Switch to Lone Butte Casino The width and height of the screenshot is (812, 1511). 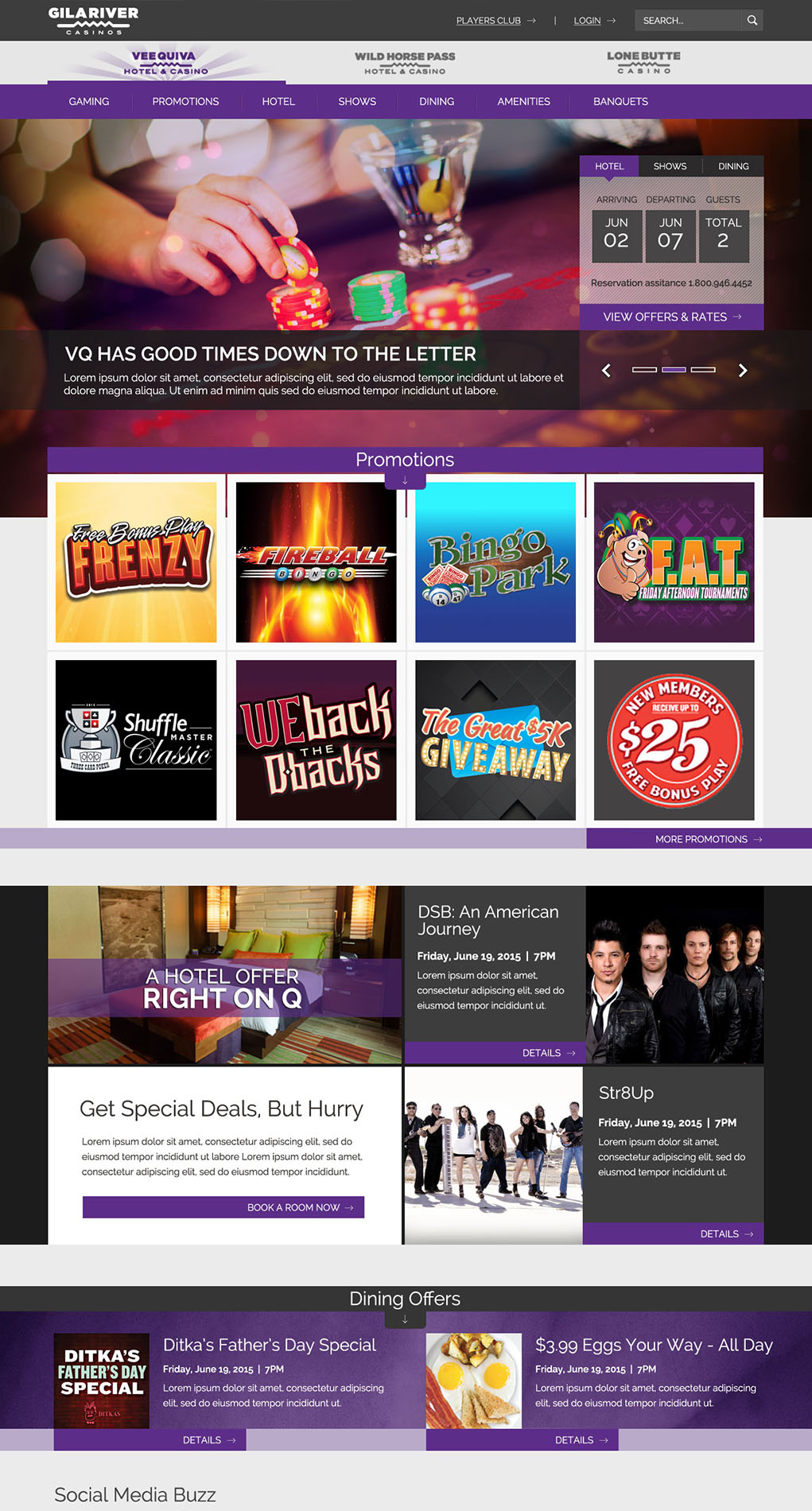[643, 63]
